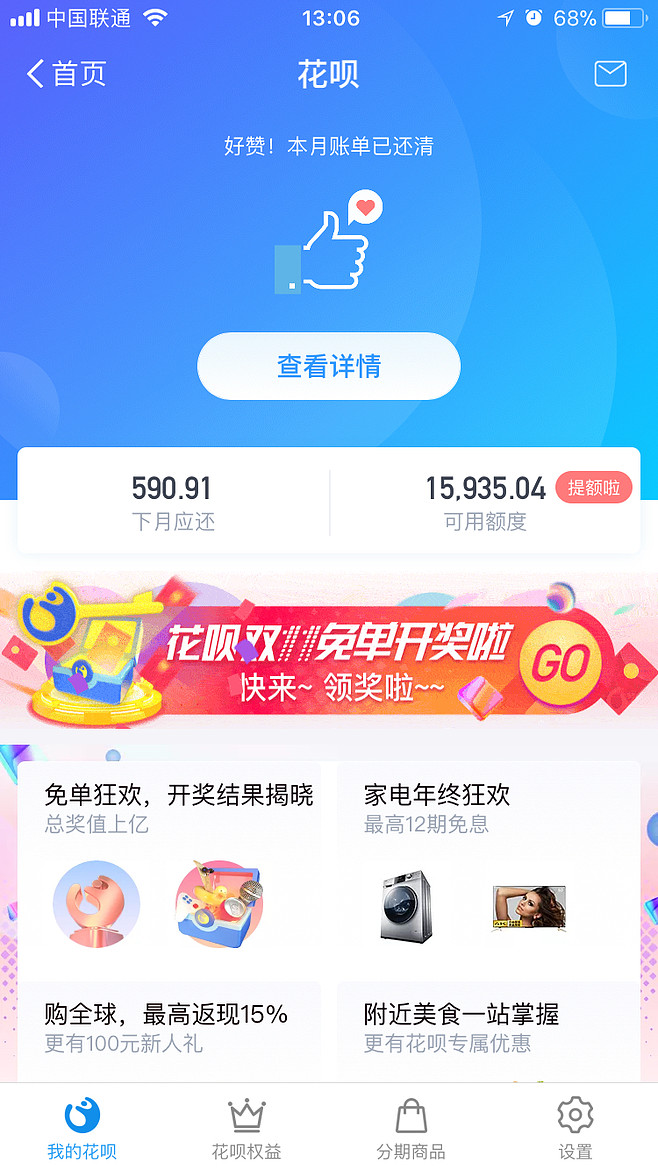Open 附近美食一站掌握 card
The image size is (658, 1170).
tap(489, 1032)
